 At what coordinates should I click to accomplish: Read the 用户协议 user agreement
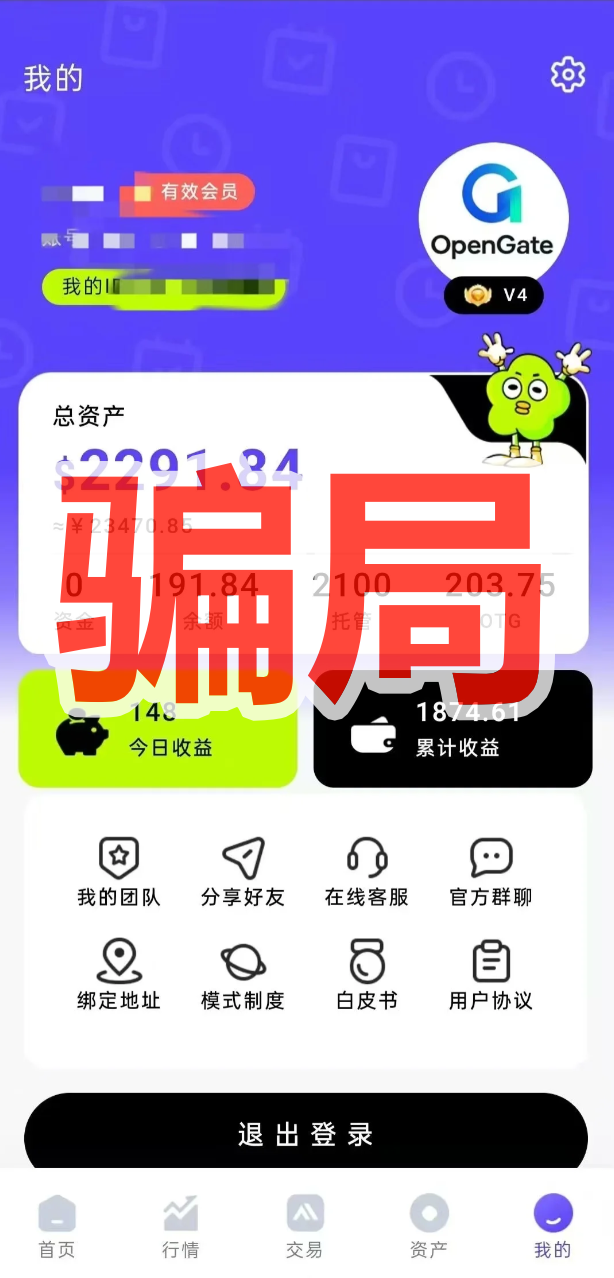pos(490,973)
